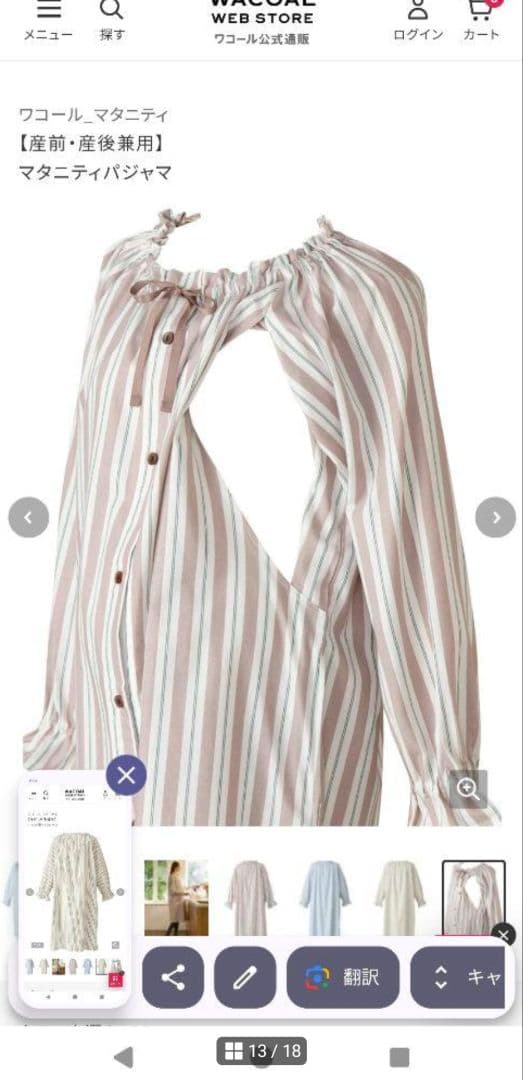523x1080 pixels.
Task: Dismiss the screenshot preview with purple X
Action: (x=126, y=776)
